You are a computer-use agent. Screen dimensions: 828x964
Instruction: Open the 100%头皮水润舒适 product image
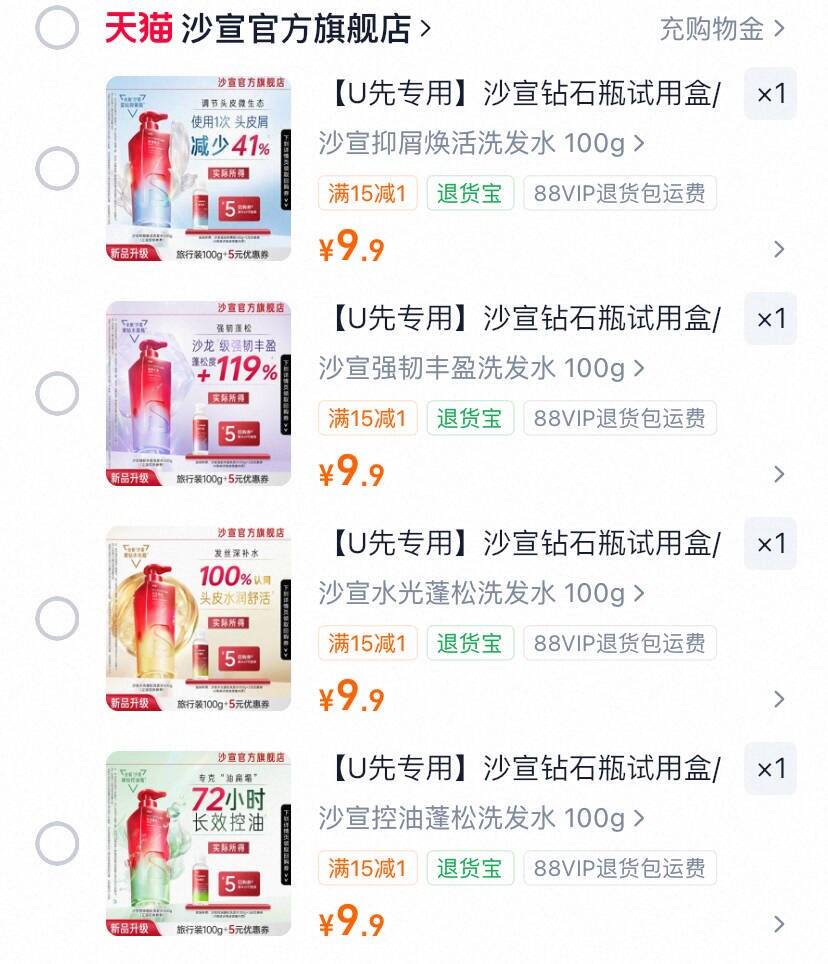click(198, 619)
